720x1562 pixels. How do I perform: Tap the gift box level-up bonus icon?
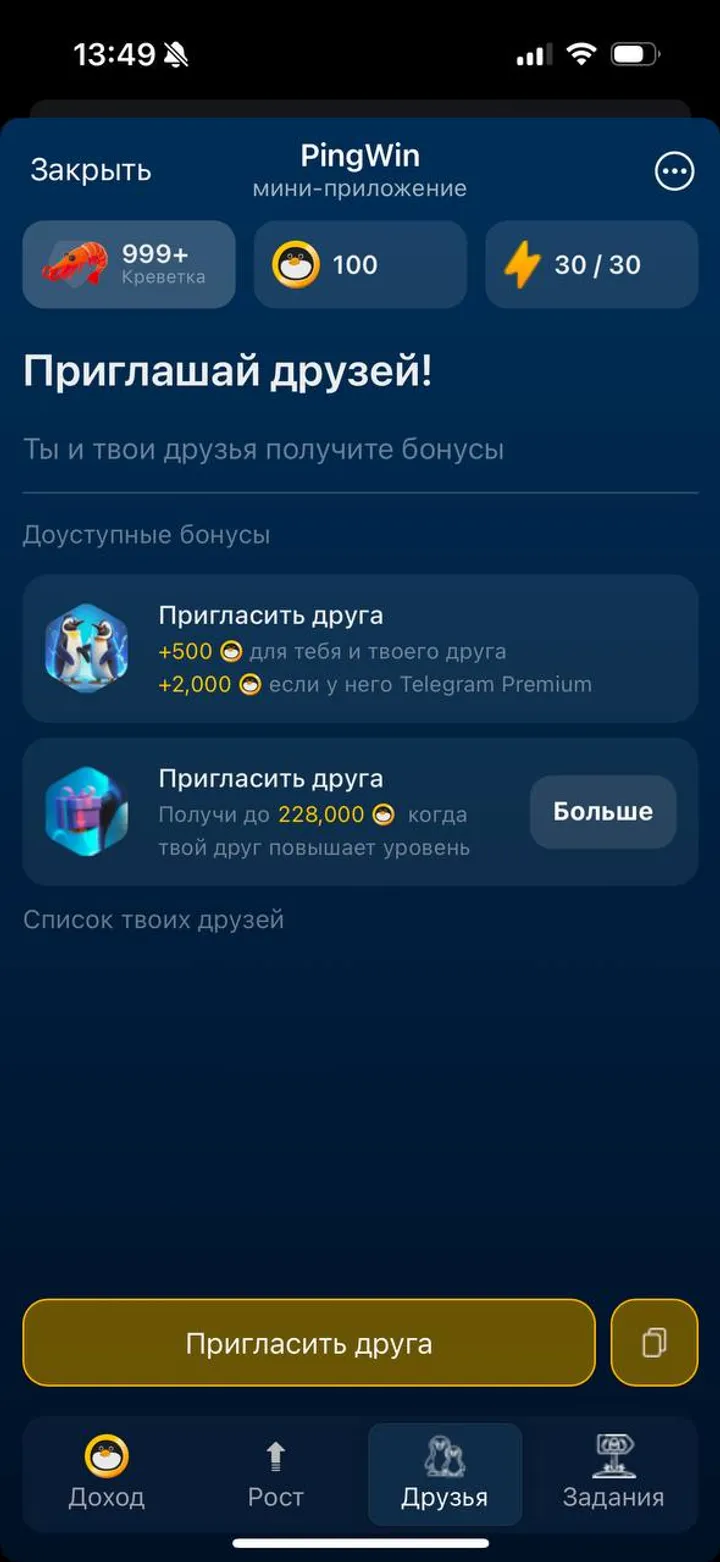[87, 811]
